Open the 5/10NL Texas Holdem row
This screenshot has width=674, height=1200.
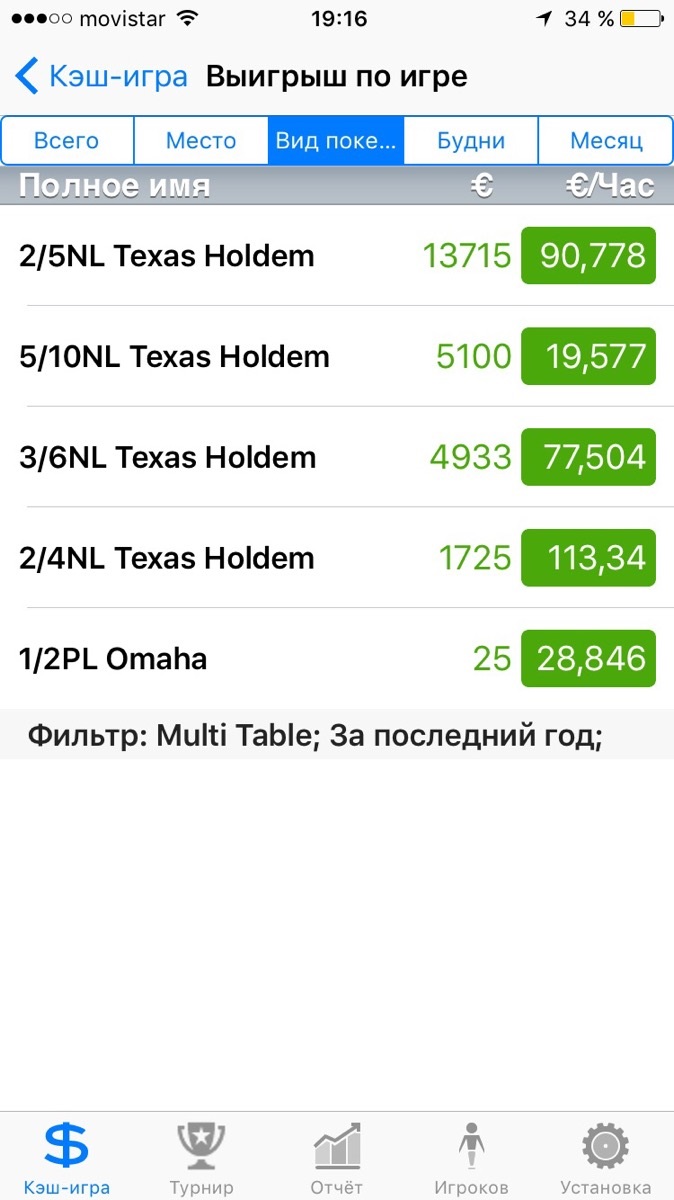[337, 357]
